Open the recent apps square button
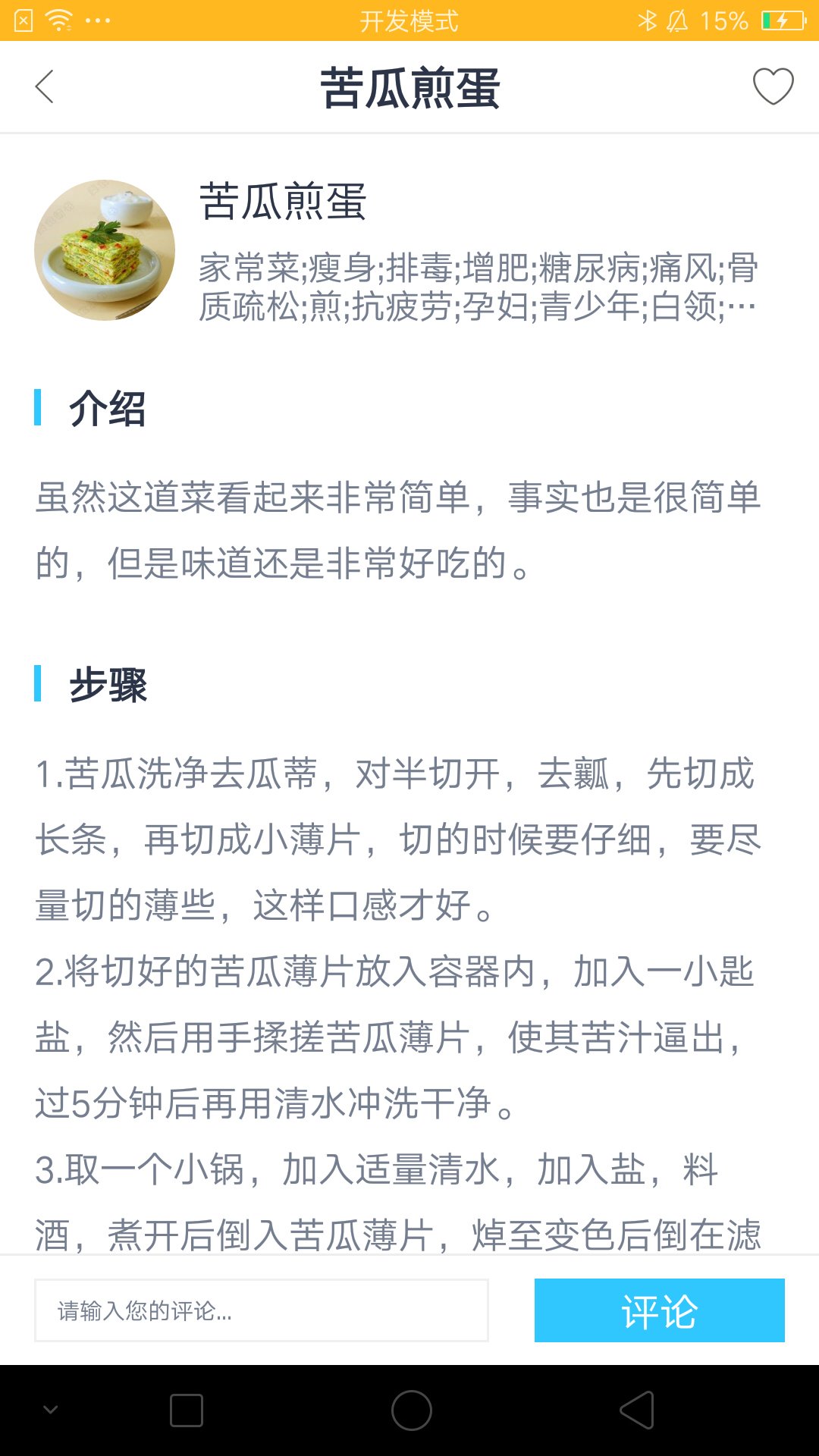Screen dimensions: 819x1456 coord(187,1410)
